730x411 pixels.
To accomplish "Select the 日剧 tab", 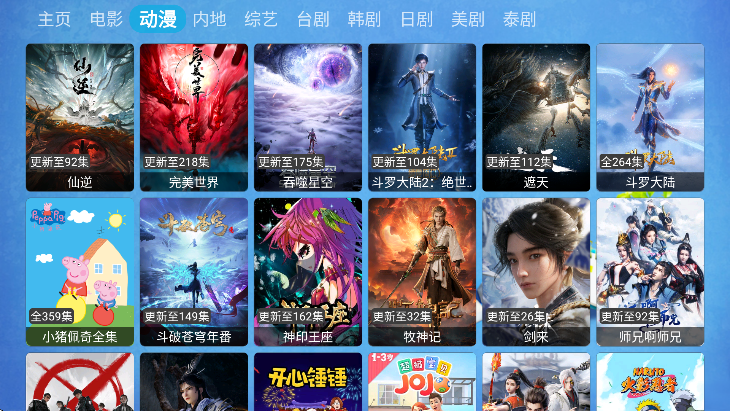I will coord(416,19).
